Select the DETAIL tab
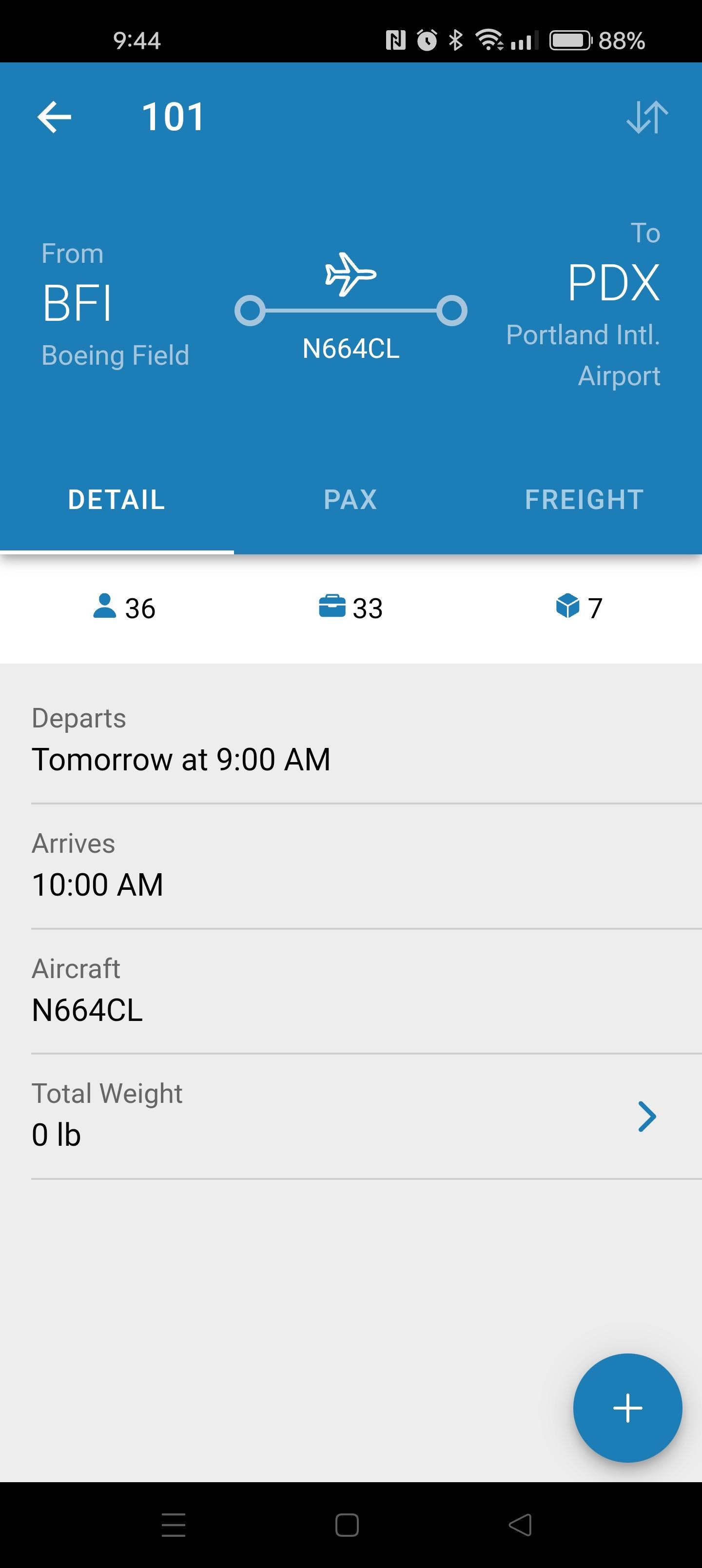Screen dimensions: 702x1568 coord(117,500)
